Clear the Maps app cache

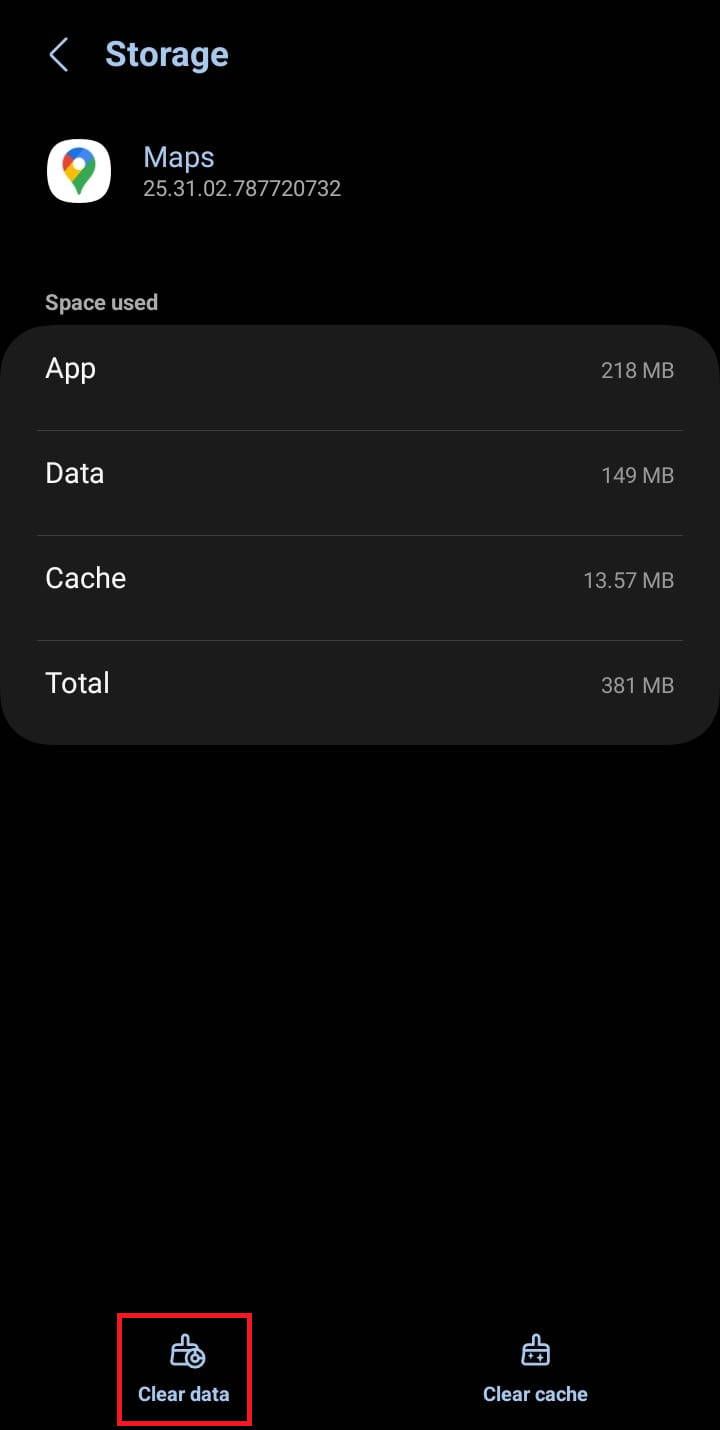pyautogui.click(x=535, y=1369)
